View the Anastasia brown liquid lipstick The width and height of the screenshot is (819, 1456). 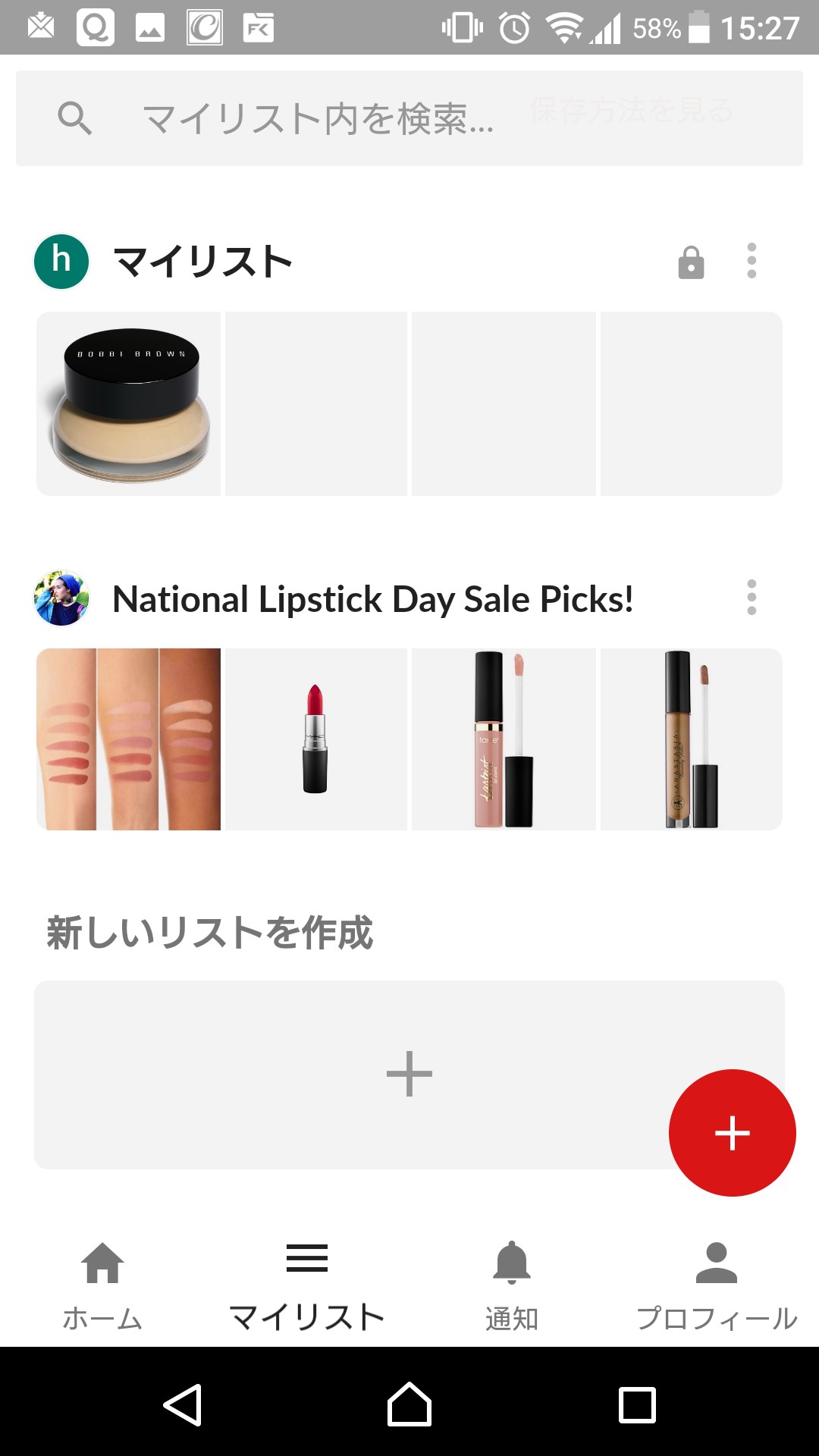691,739
